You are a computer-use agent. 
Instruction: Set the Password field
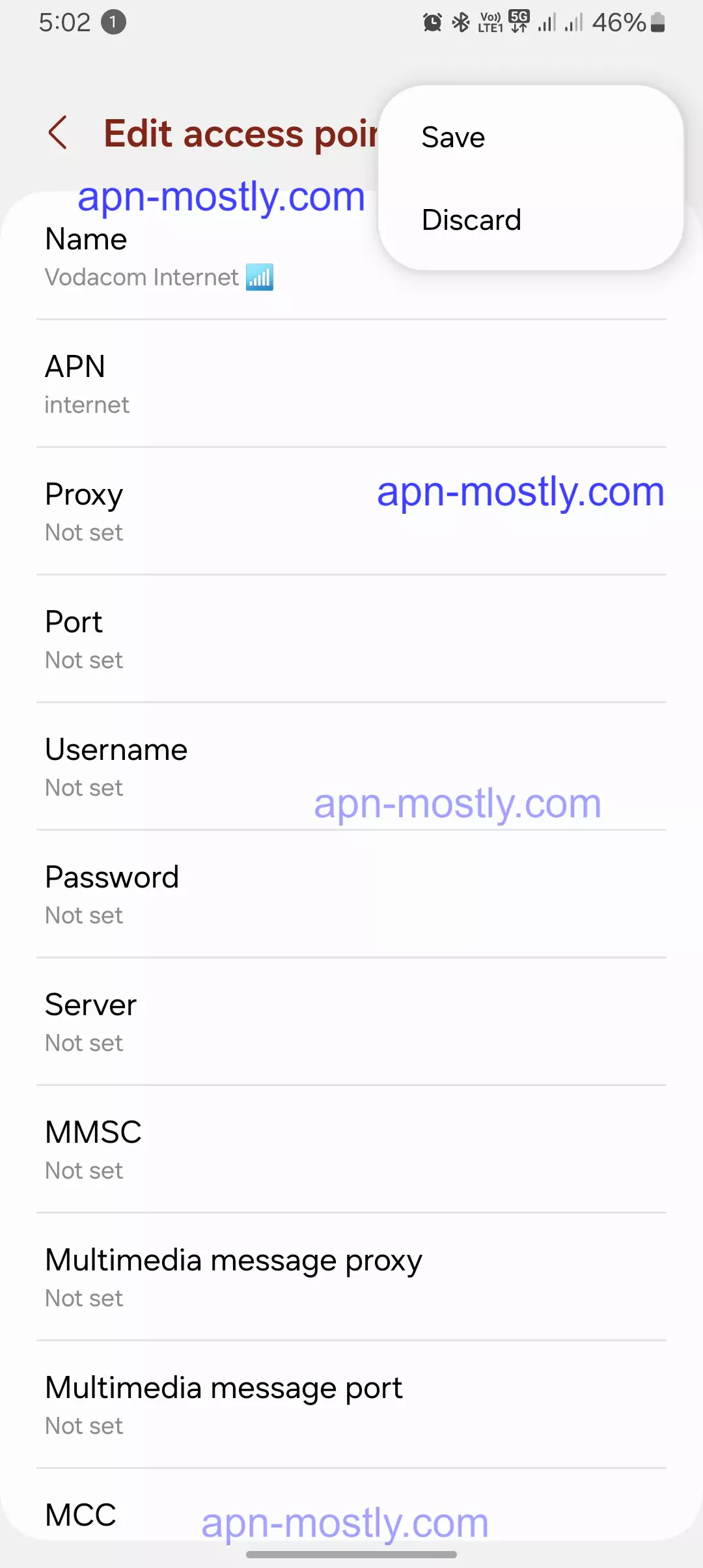351,895
